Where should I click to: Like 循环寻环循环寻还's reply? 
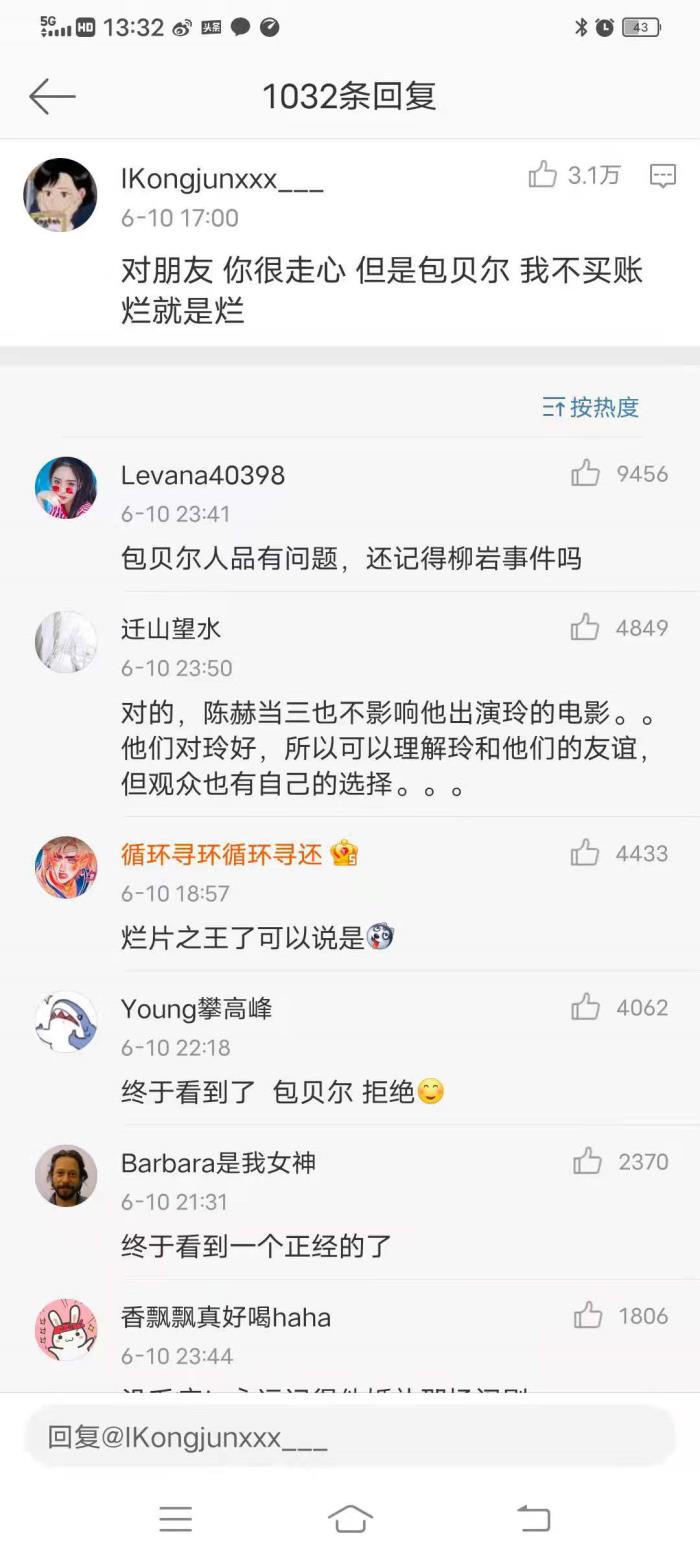(x=586, y=853)
